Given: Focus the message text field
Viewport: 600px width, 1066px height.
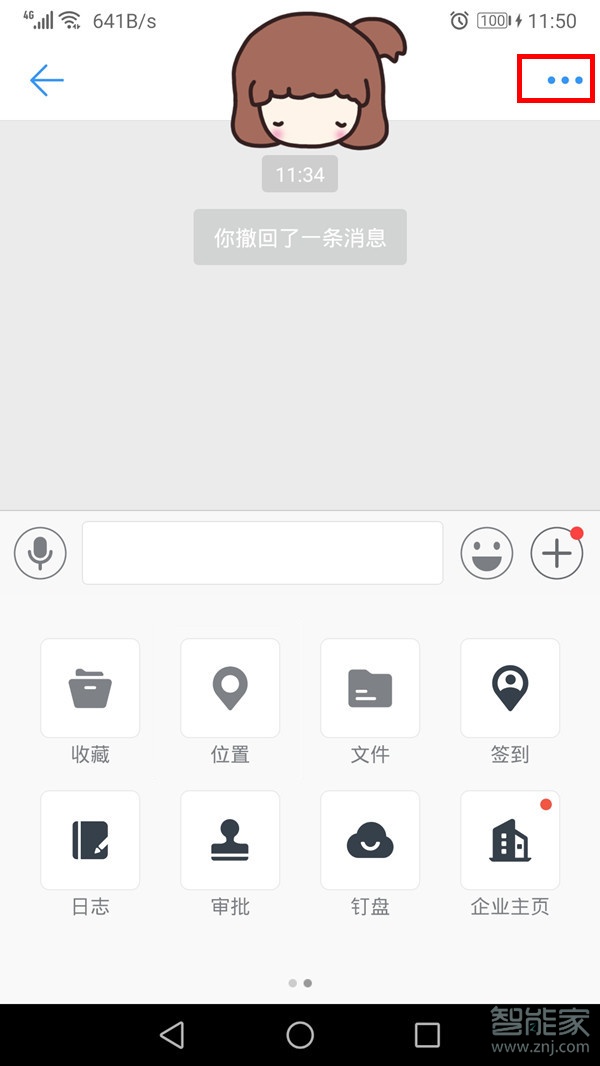Looking at the screenshot, I should coord(262,553).
